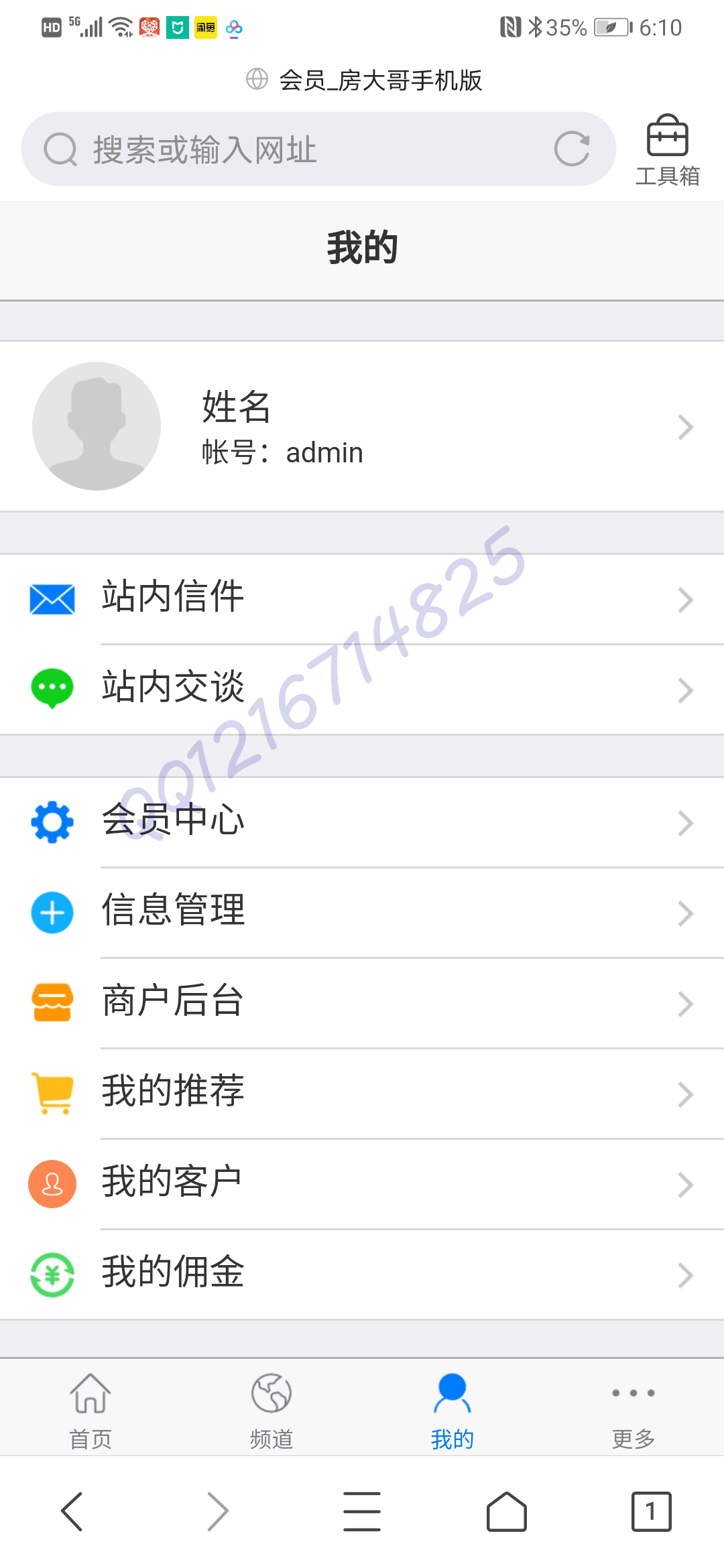Open the browser menu button
The width and height of the screenshot is (724, 1568).
tap(362, 1512)
